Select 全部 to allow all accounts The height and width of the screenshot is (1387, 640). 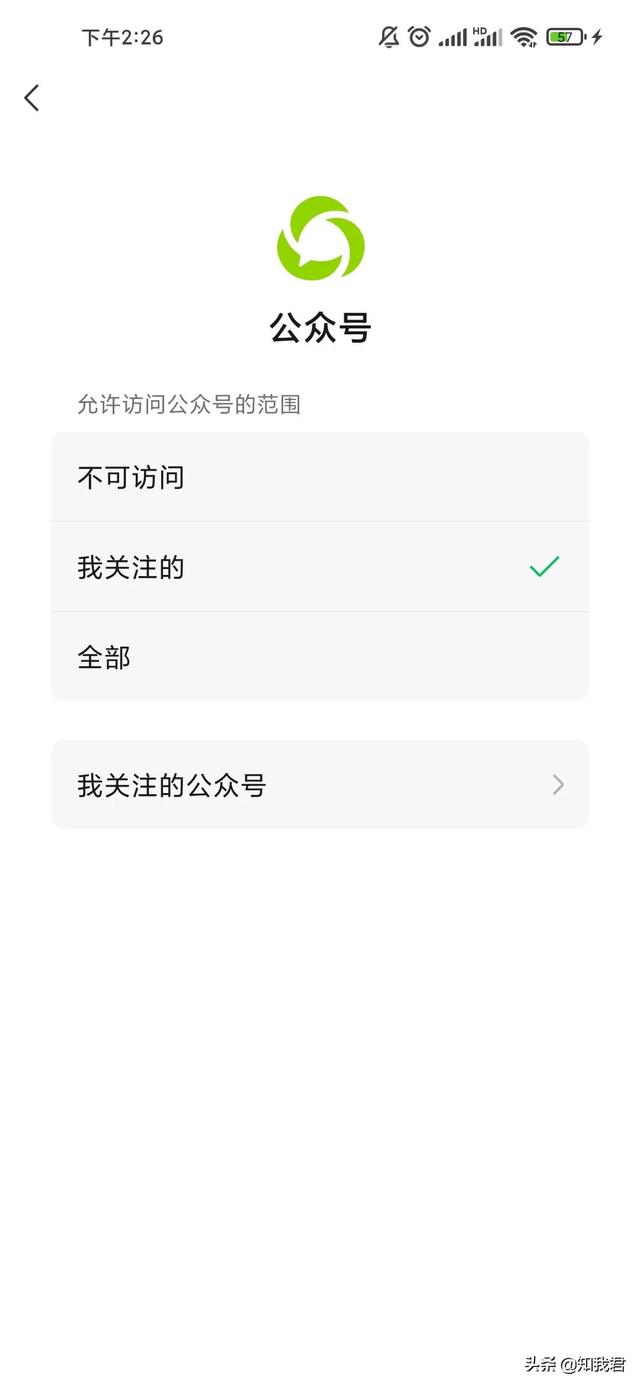[x=319, y=657]
